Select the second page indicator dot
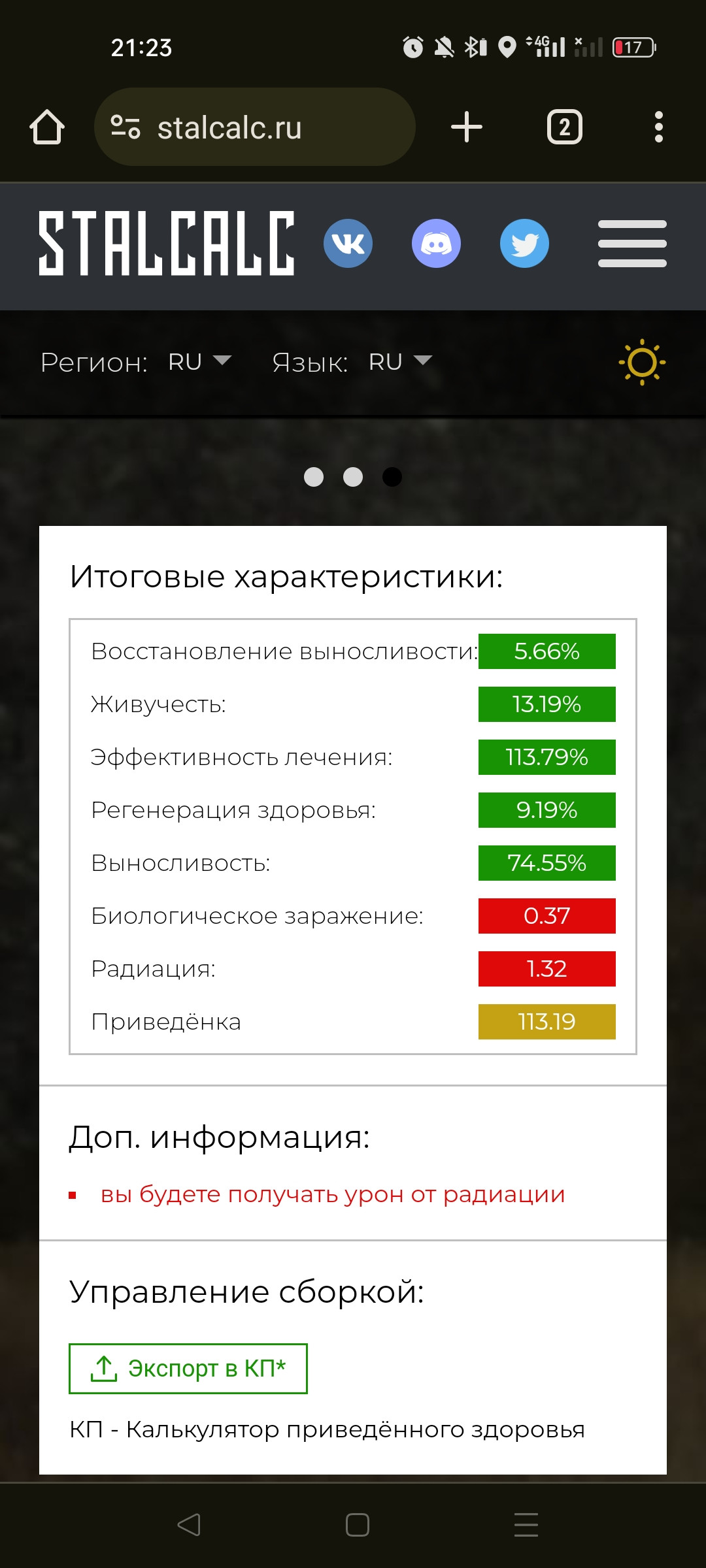This screenshot has height=1568, width=706. point(353,477)
